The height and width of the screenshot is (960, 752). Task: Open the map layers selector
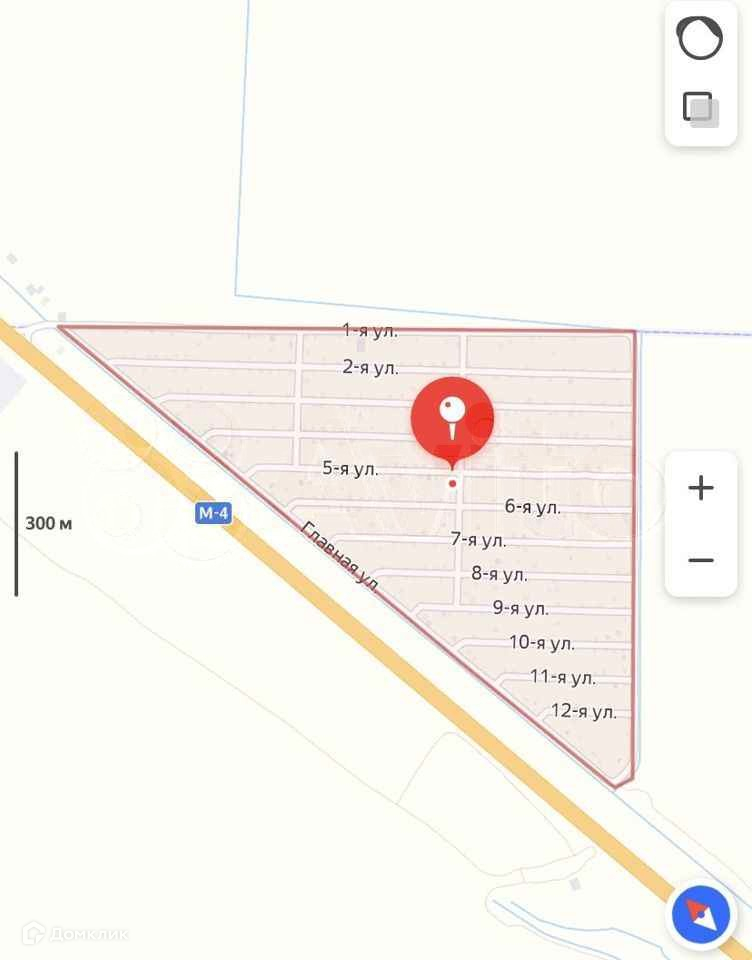(701, 110)
